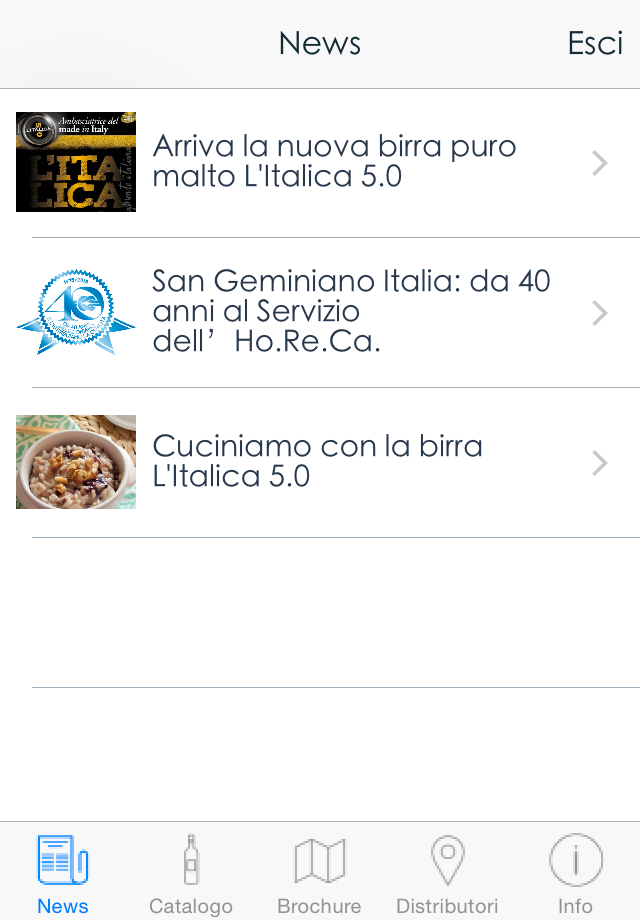Select the Info tab
The height and width of the screenshot is (920, 640).
[x=575, y=872]
